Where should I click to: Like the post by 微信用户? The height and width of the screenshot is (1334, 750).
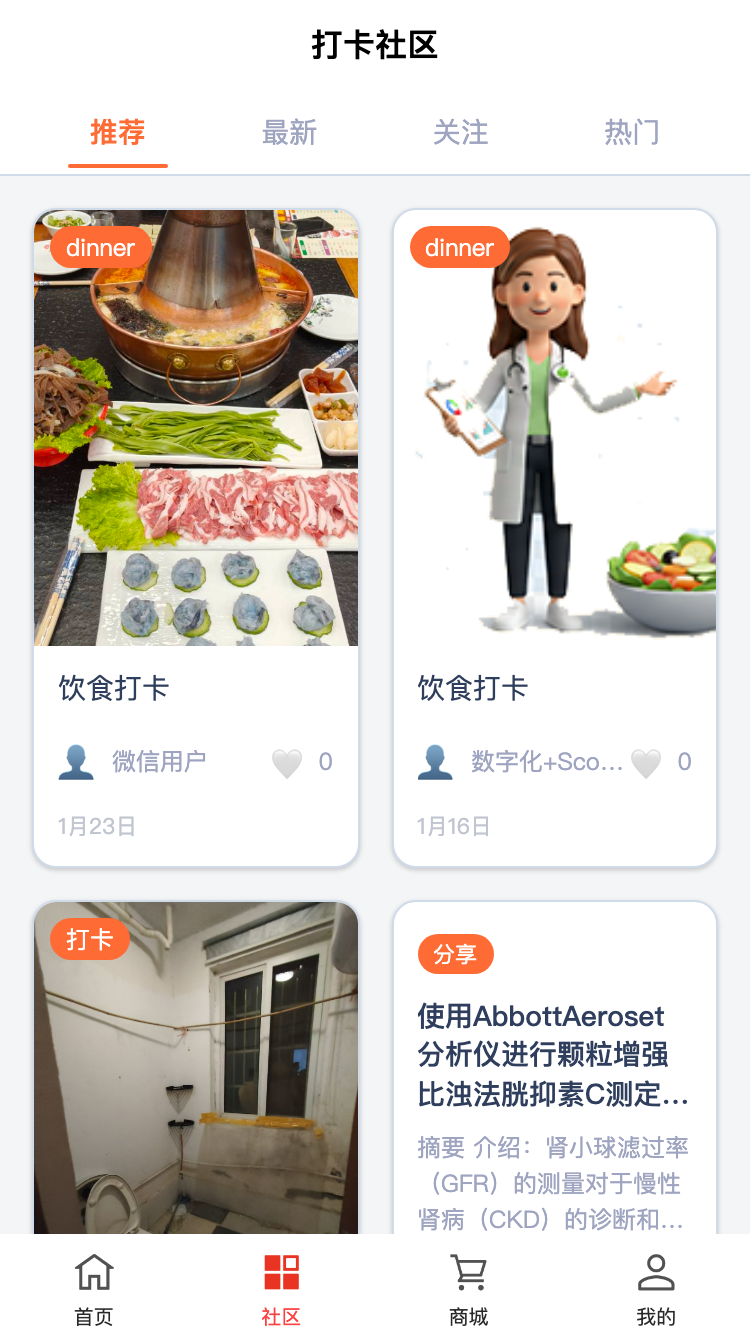(x=287, y=763)
